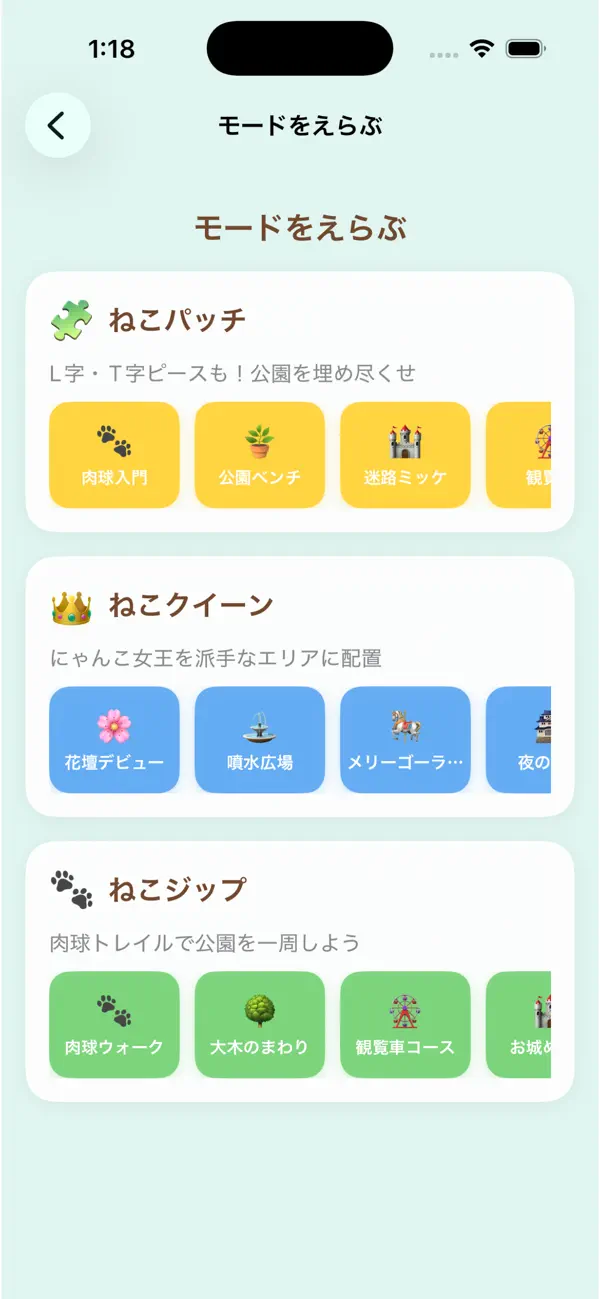Select the 肉球入門 level
Viewport: 600px width, 1299px height.
[x=114, y=455]
